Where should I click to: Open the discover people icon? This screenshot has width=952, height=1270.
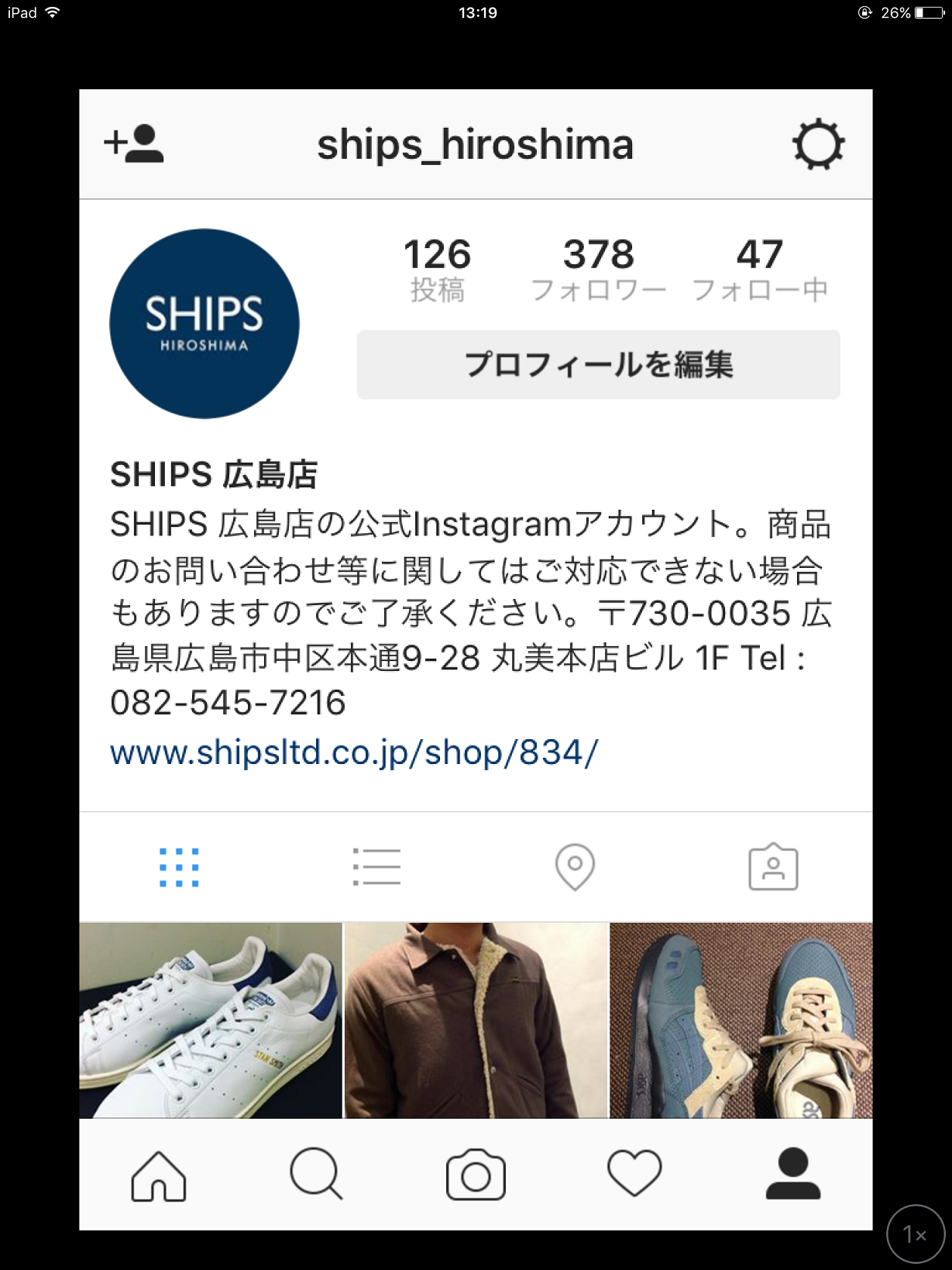[134, 143]
